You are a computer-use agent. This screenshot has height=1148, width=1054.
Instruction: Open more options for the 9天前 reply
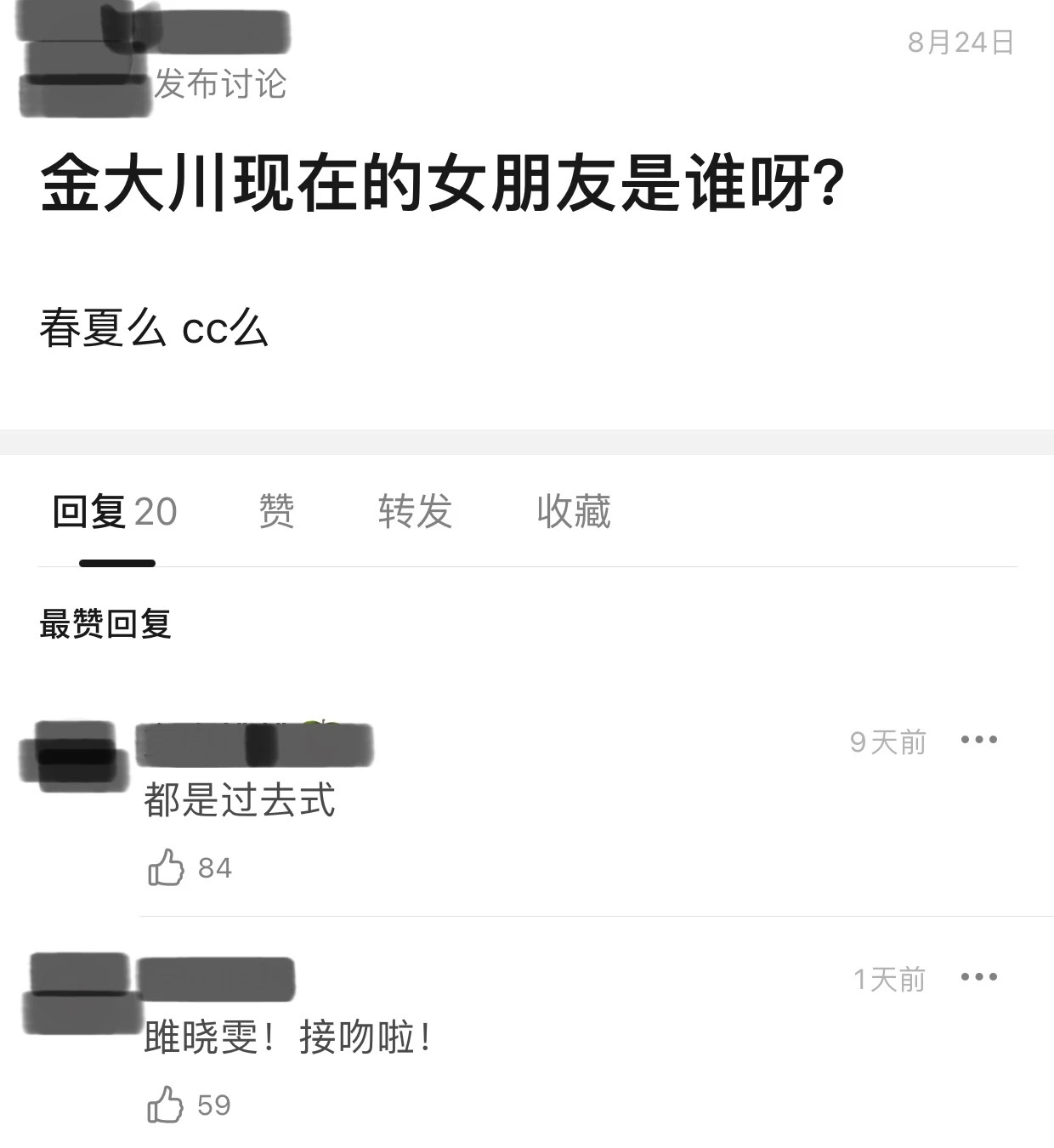[x=978, y=740]
